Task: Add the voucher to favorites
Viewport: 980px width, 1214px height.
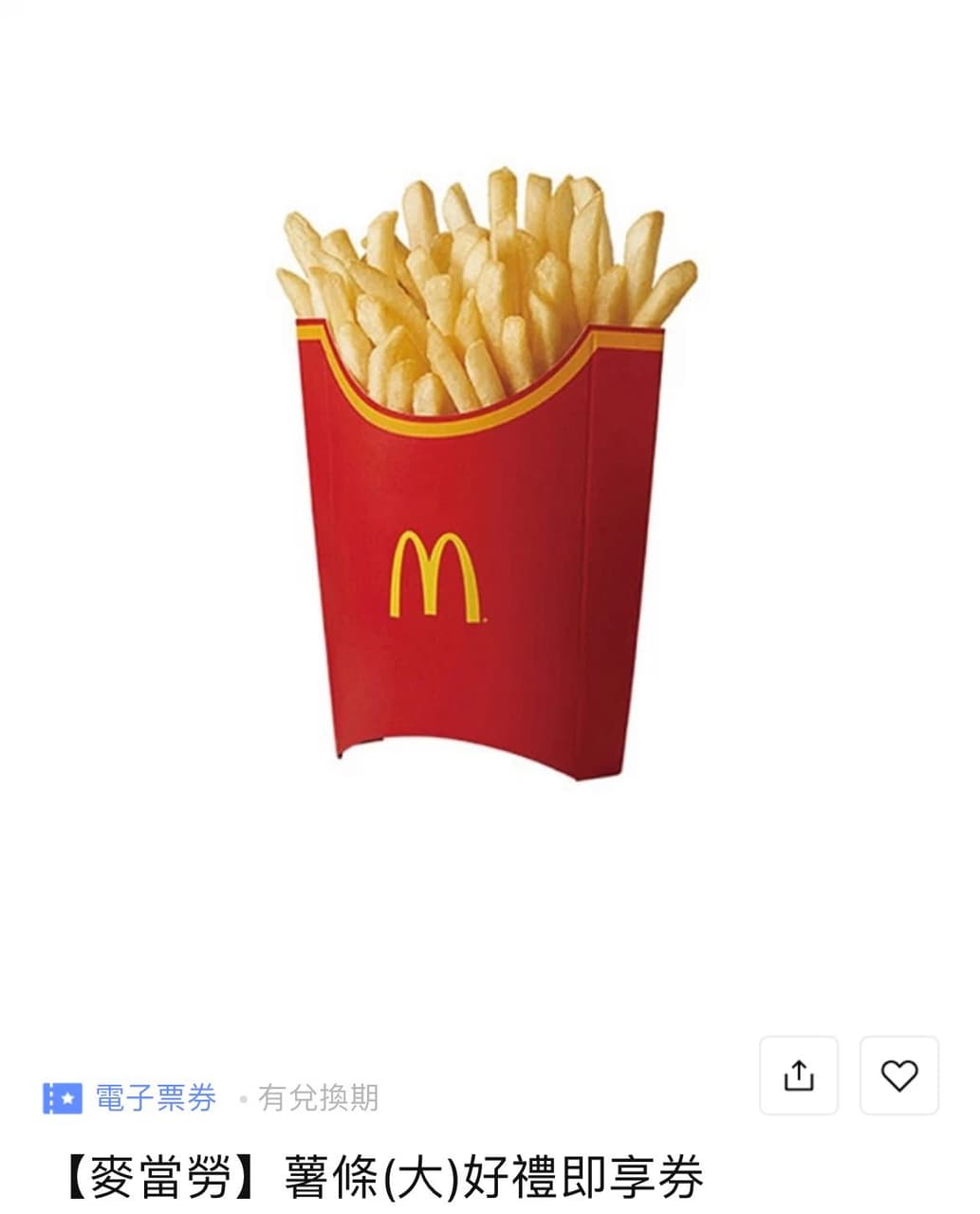Action: 898,1076
